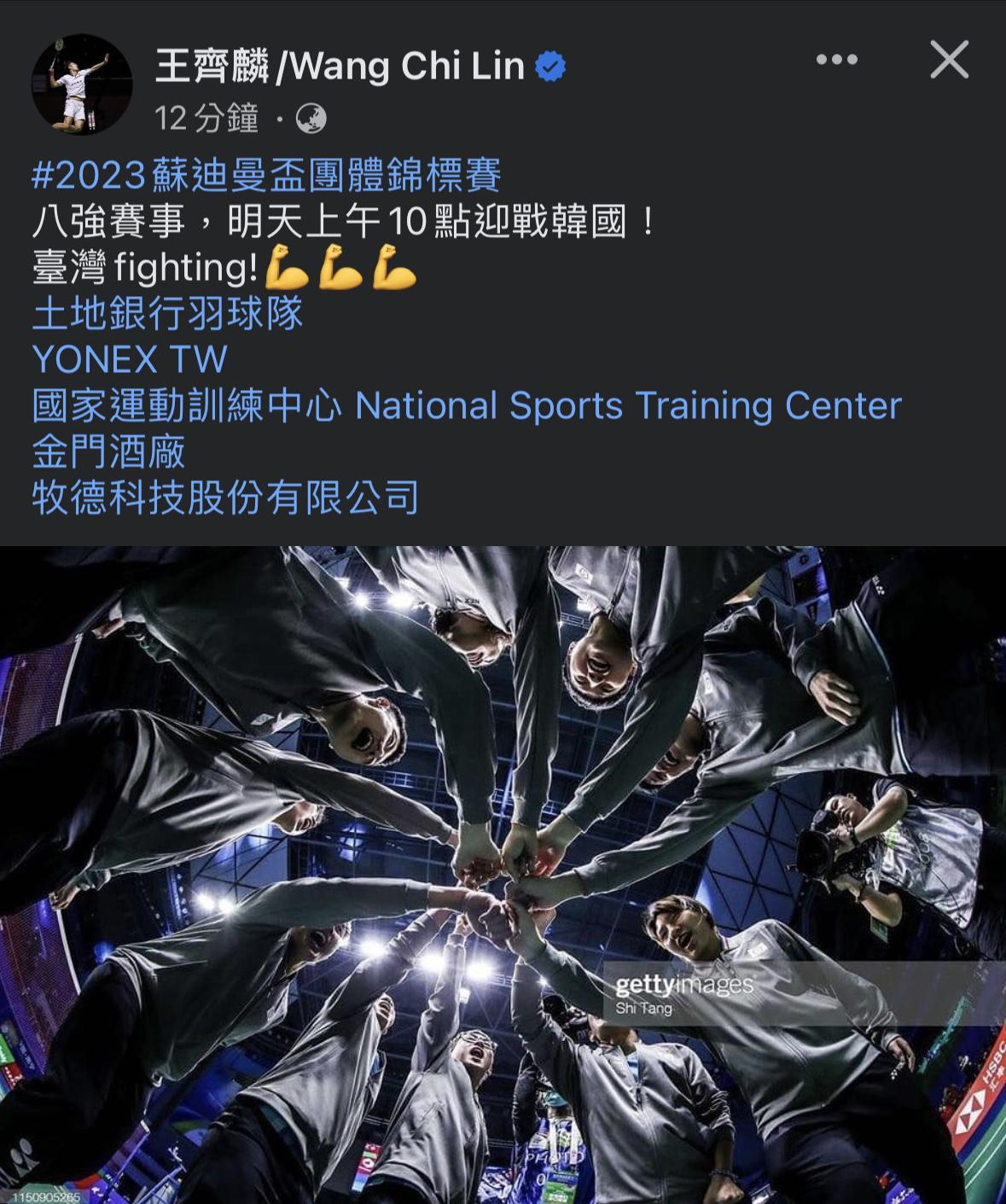Image resolution: width=1006 pixels, height=1204 pixels.
Task: Visit the 金門酒廠 tagged page
Action: click(108, 451)
